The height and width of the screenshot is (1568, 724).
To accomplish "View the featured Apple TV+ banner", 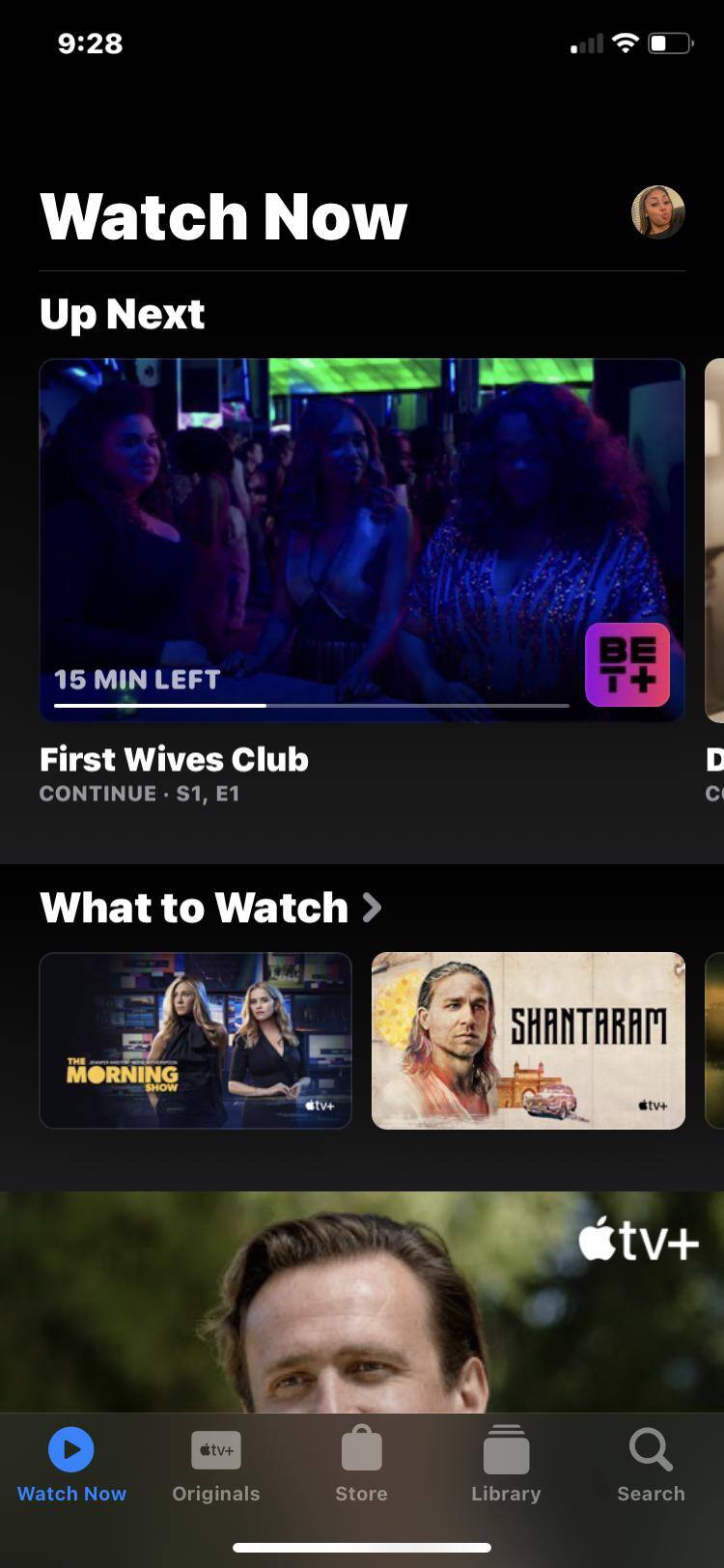I will (x=362, y=1303).
